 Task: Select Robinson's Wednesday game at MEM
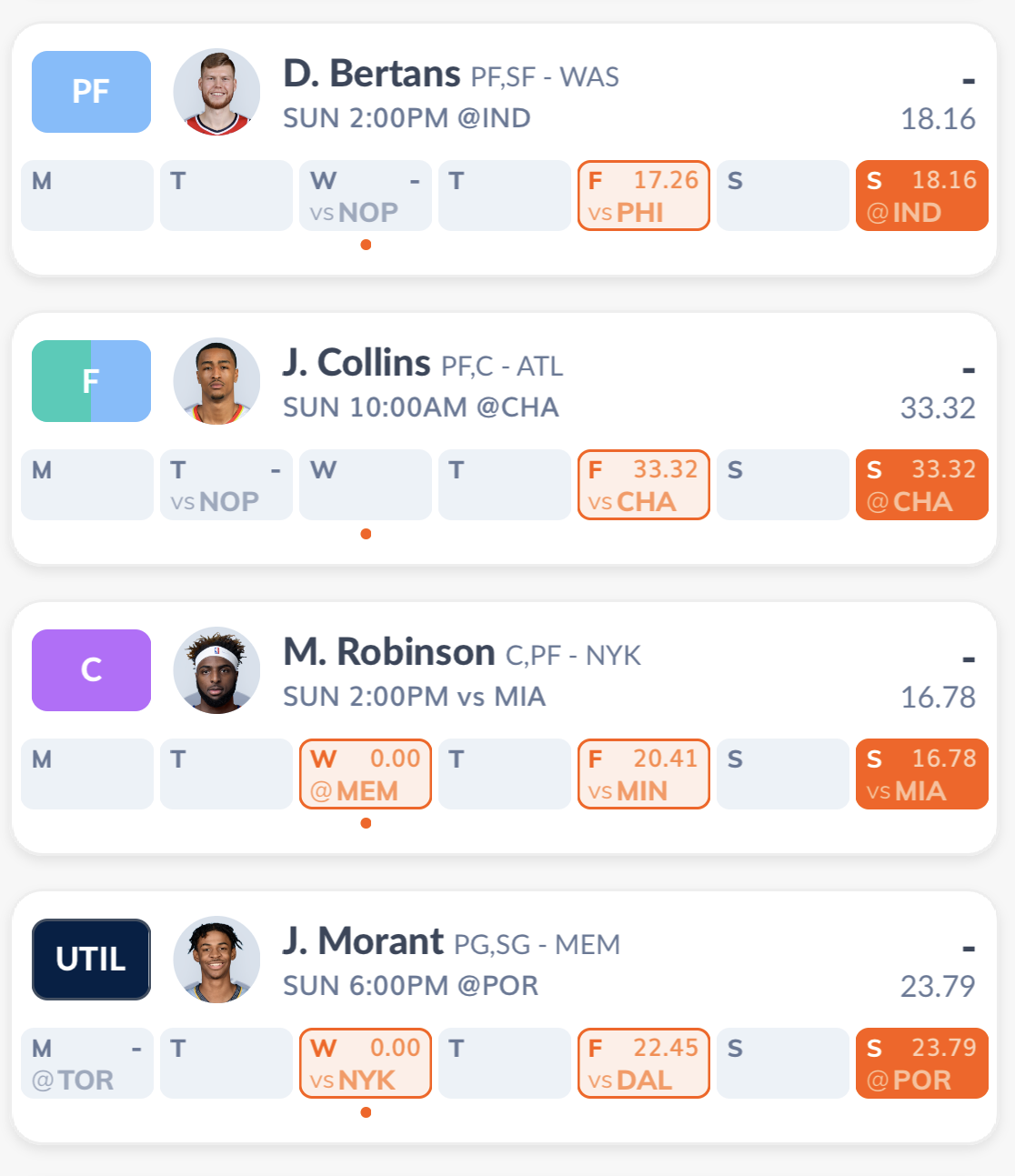tap(365, 774)
